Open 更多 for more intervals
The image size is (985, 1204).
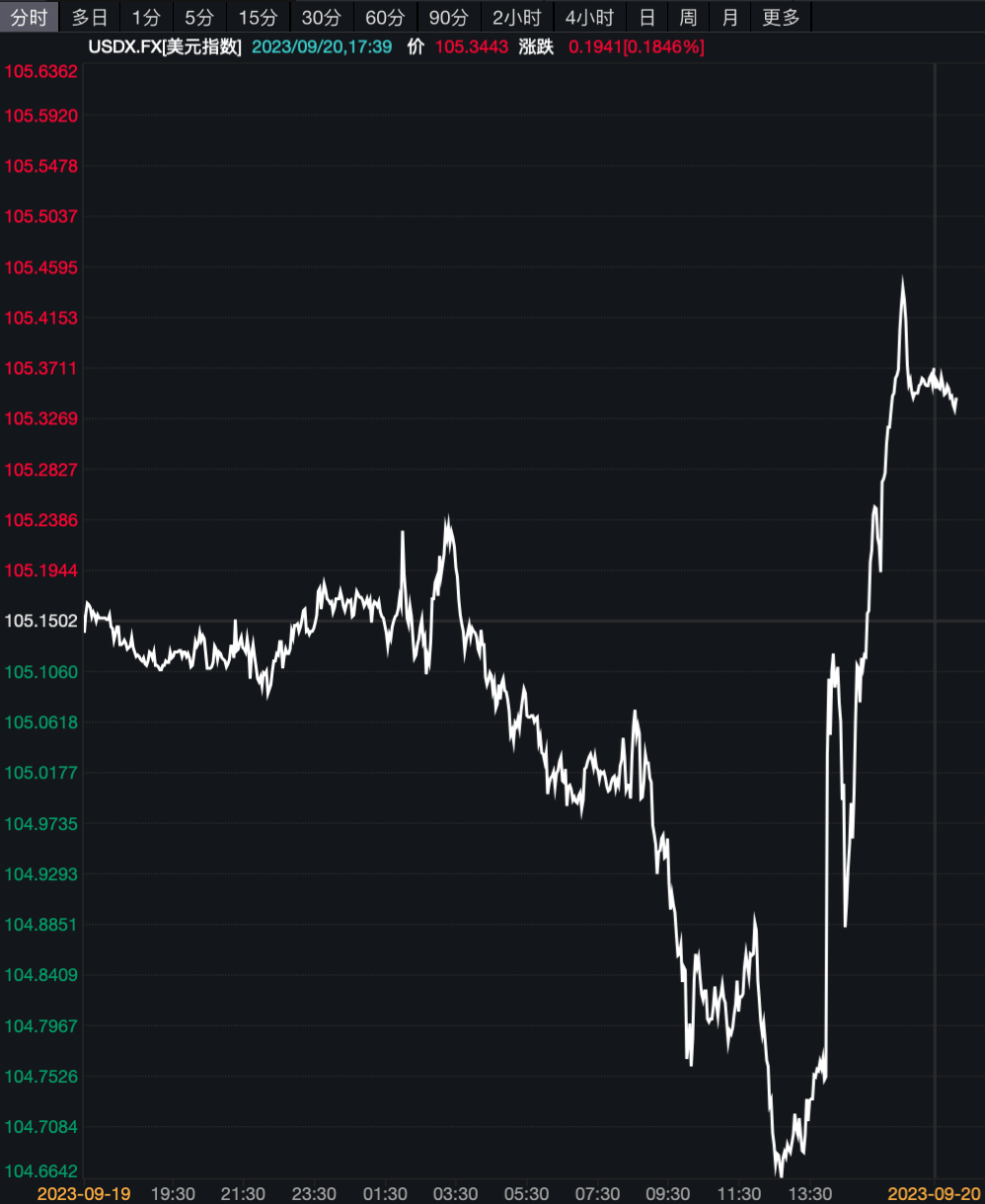click(781, 17)
